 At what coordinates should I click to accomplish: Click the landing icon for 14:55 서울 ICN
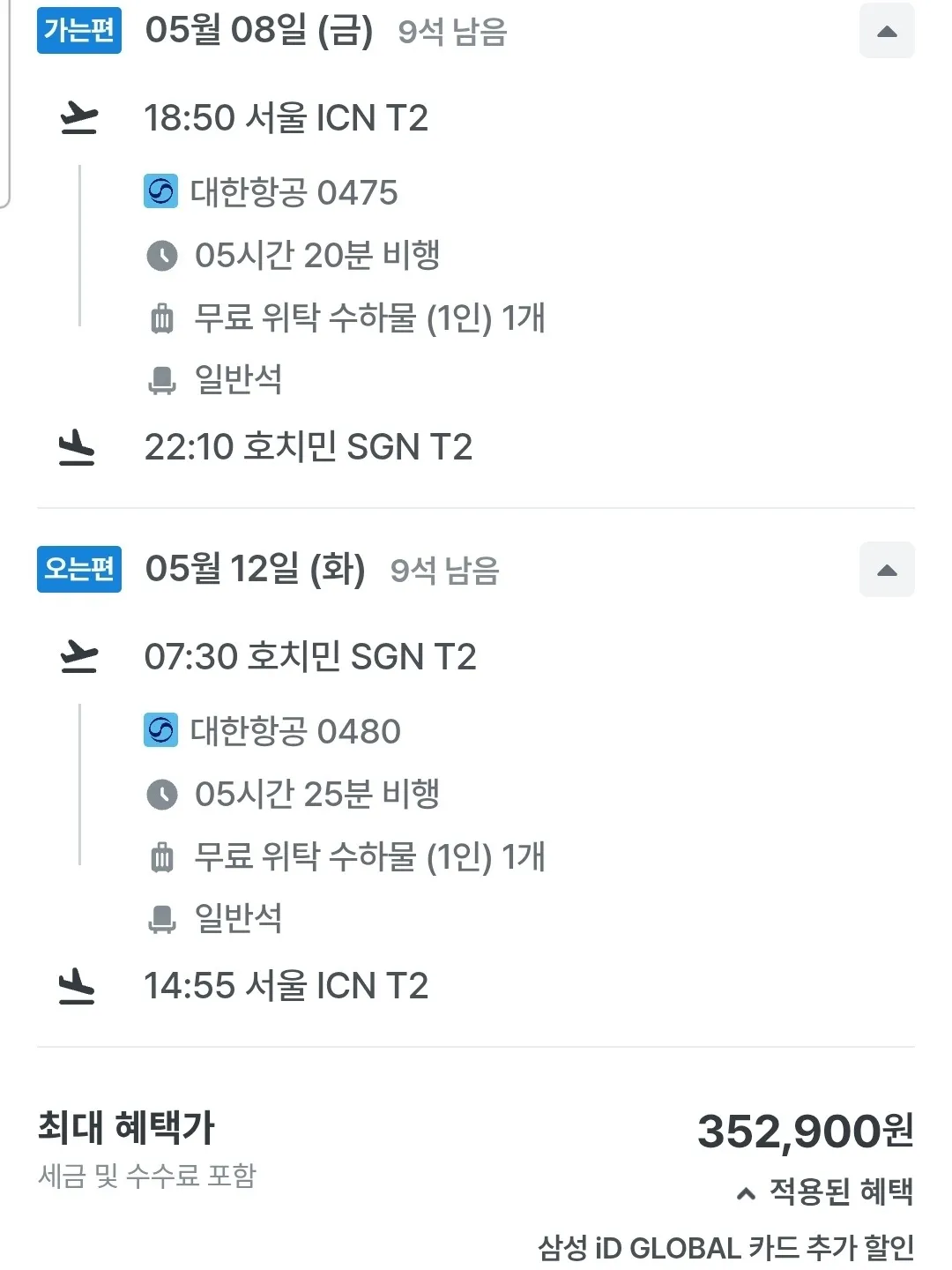[x=79, y=987]
